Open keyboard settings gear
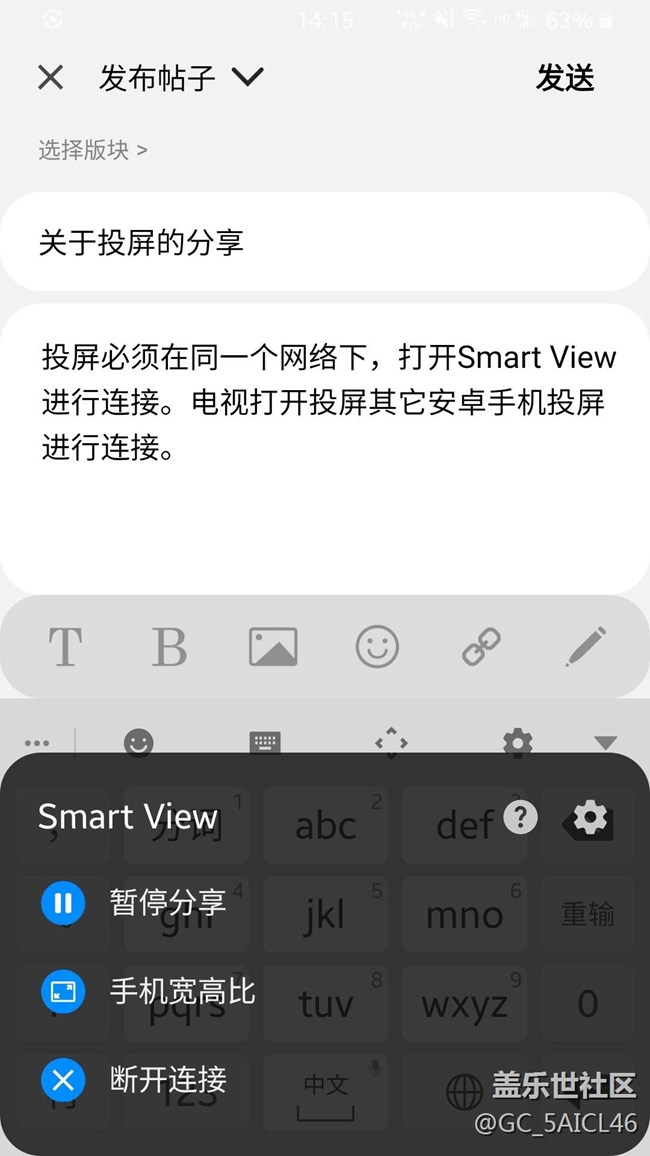The width and height of the screenshot is (650, 1156). (517, 742)
